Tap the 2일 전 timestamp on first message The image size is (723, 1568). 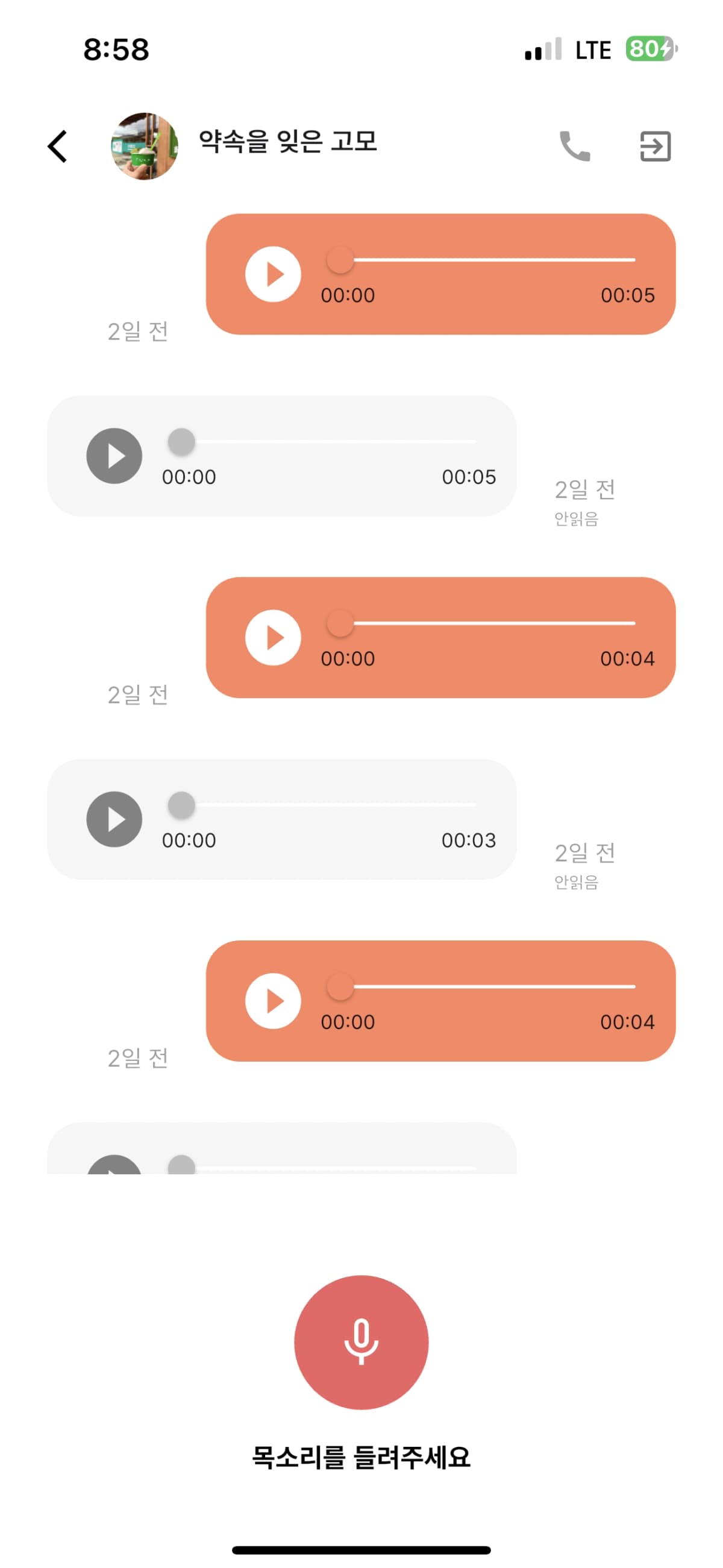139,330
